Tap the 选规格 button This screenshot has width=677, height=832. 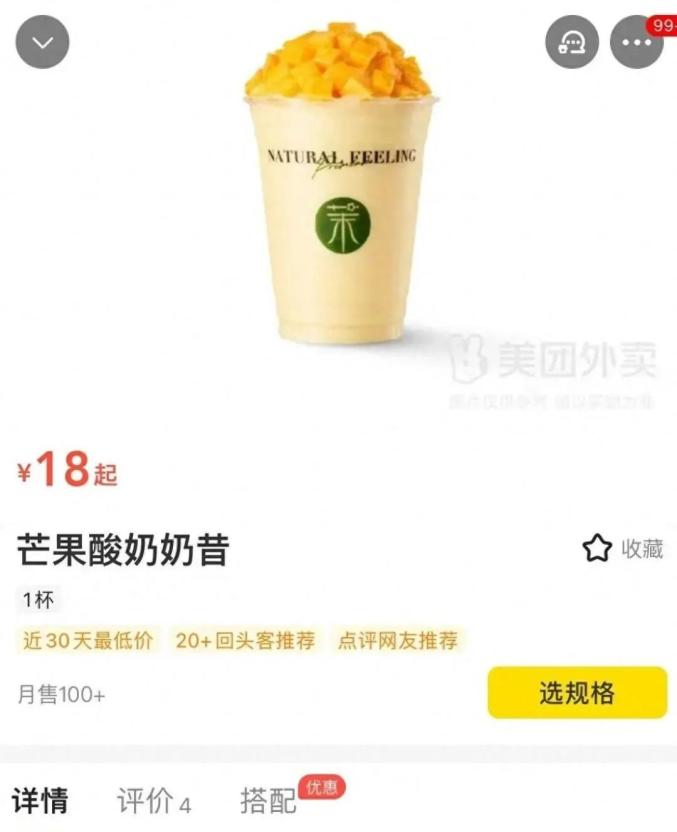(x=577, y=692)
